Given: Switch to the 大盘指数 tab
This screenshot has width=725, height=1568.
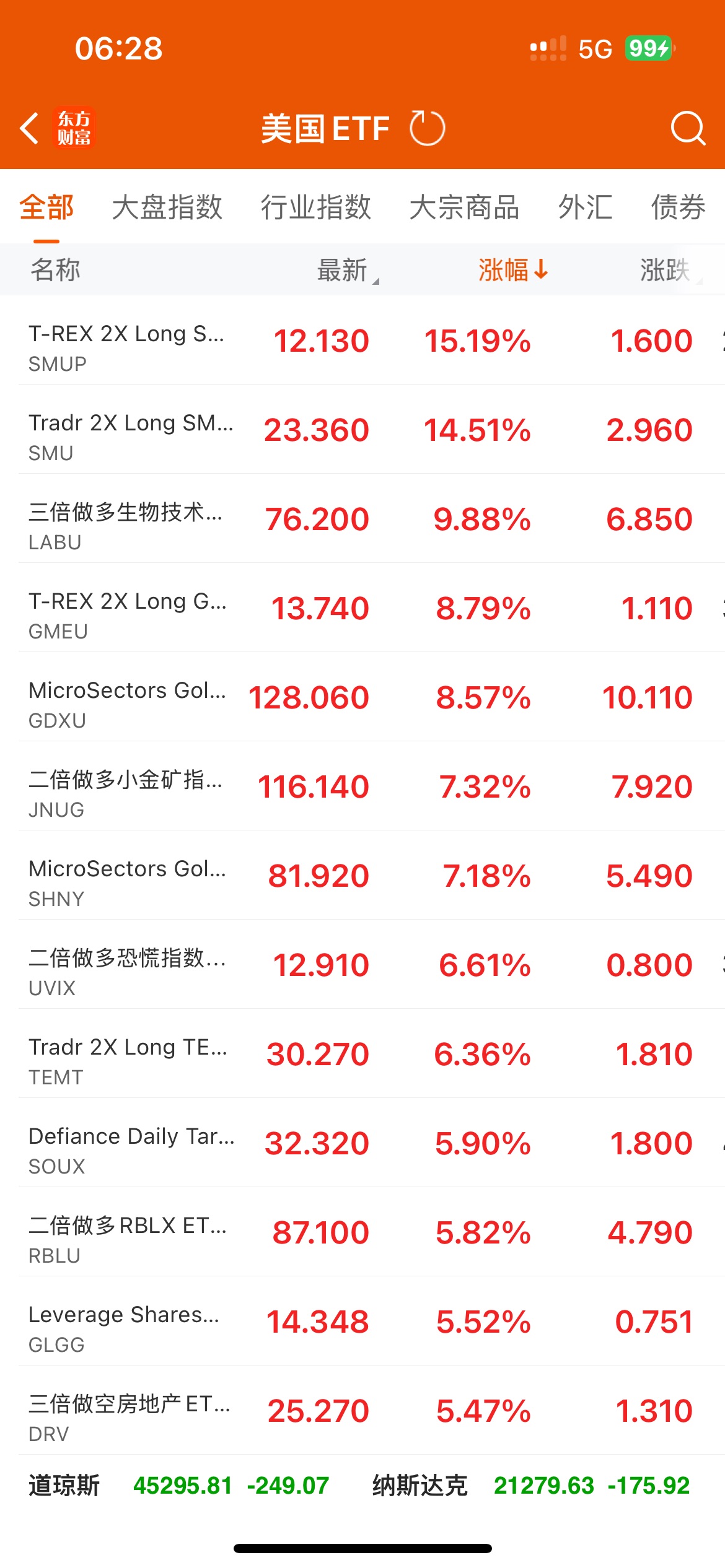Looking at the screenshot, I should coord(167,207).
